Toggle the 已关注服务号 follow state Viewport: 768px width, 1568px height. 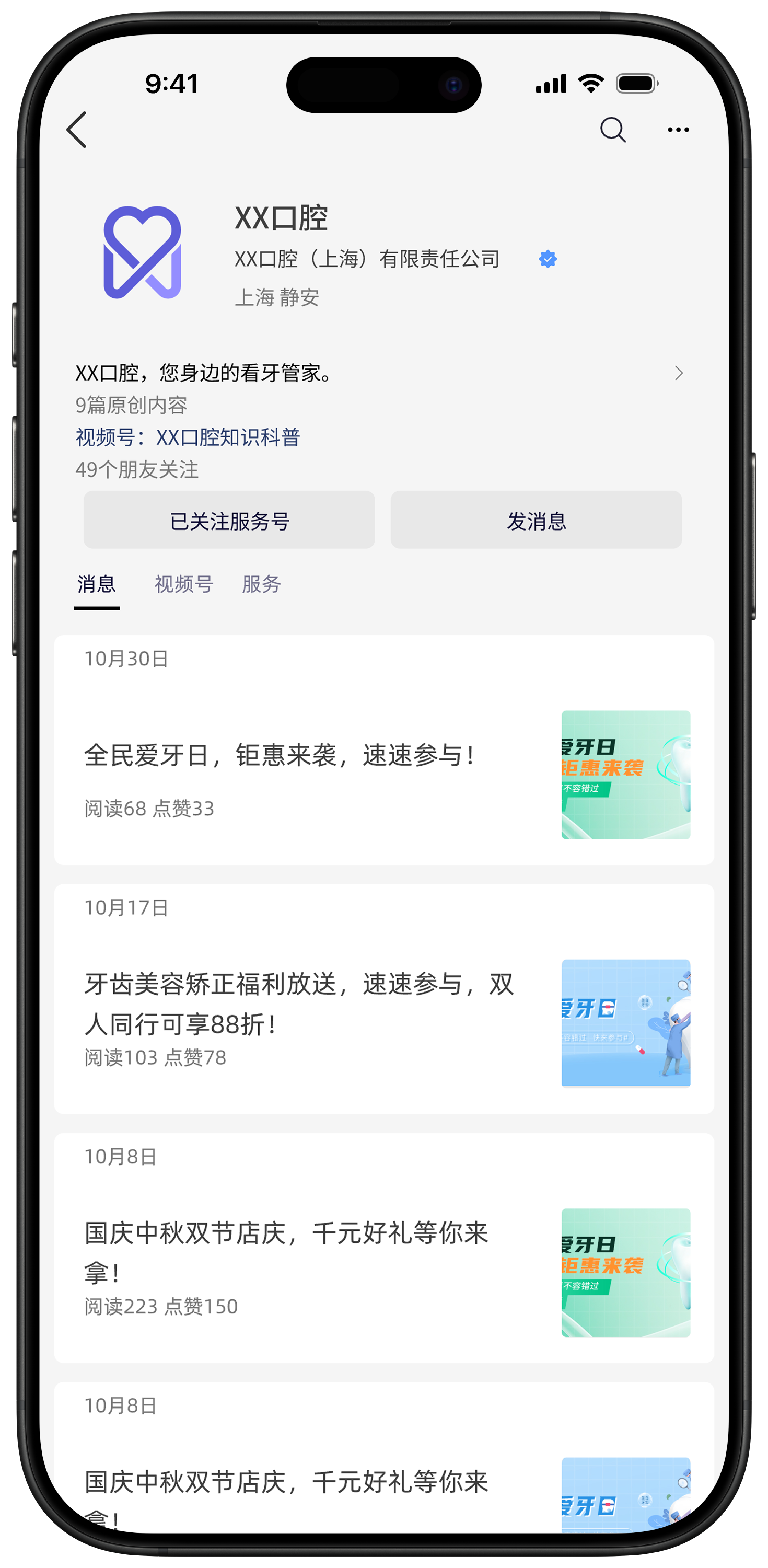point(228,520)
